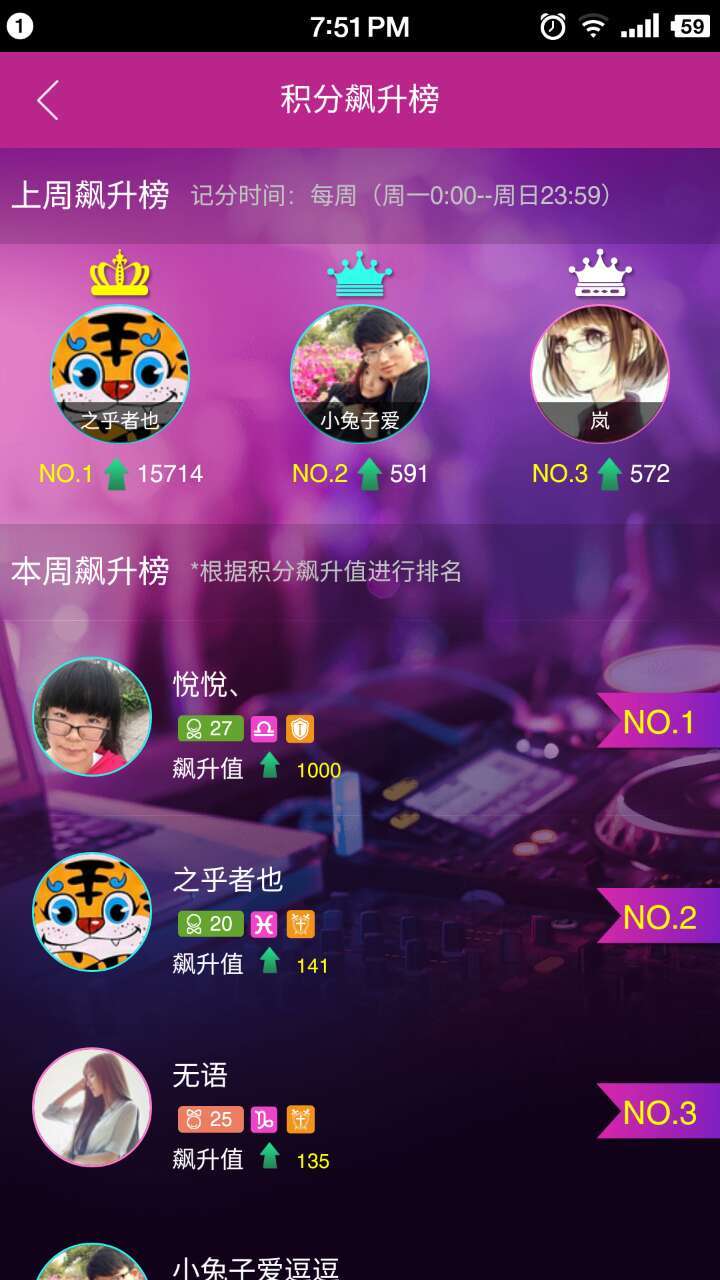
Task: Open 悦悦、's row in this week's ranking
Action: click(360, 718)
